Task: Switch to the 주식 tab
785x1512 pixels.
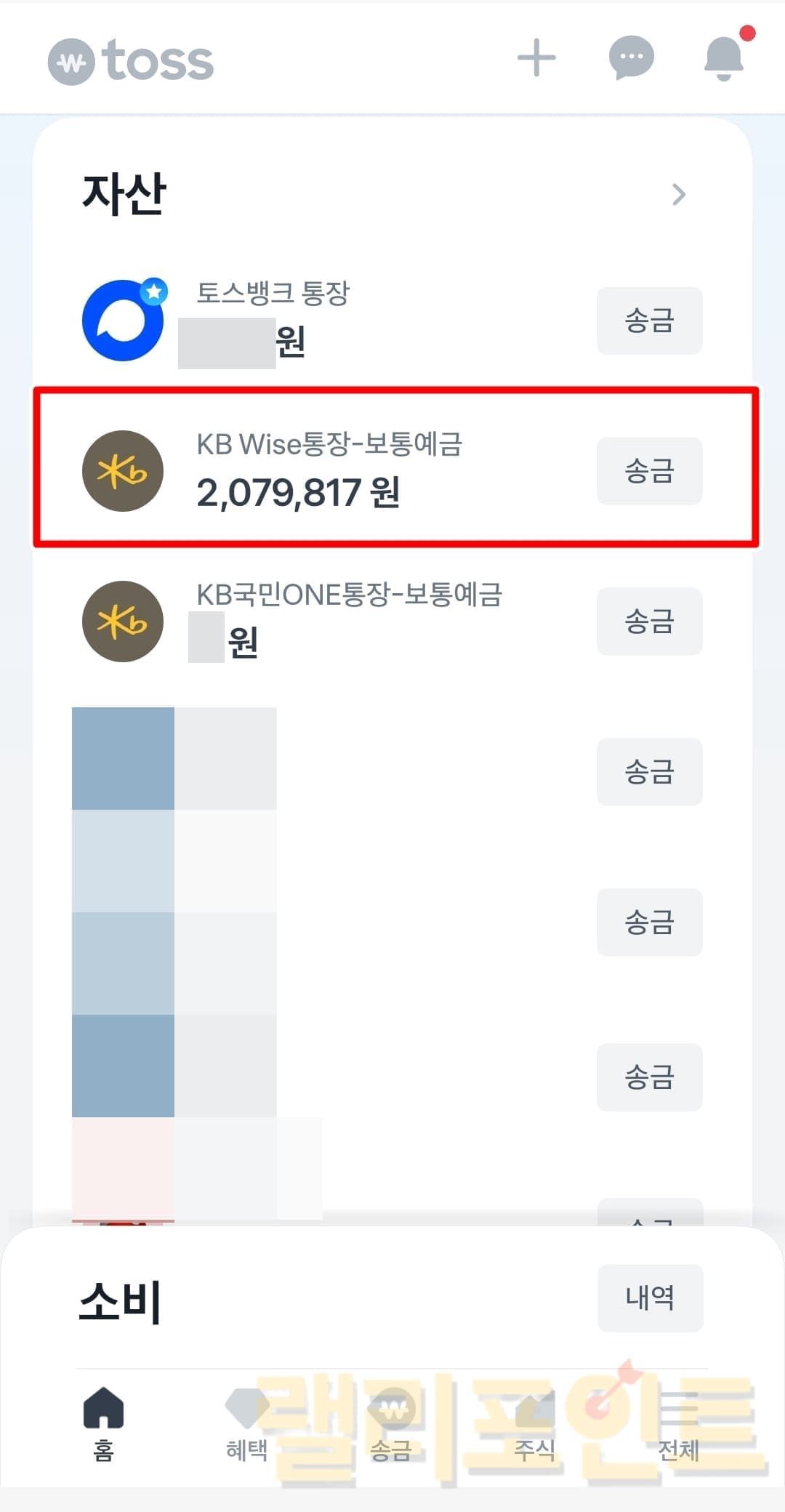Action: [534, 1423]
